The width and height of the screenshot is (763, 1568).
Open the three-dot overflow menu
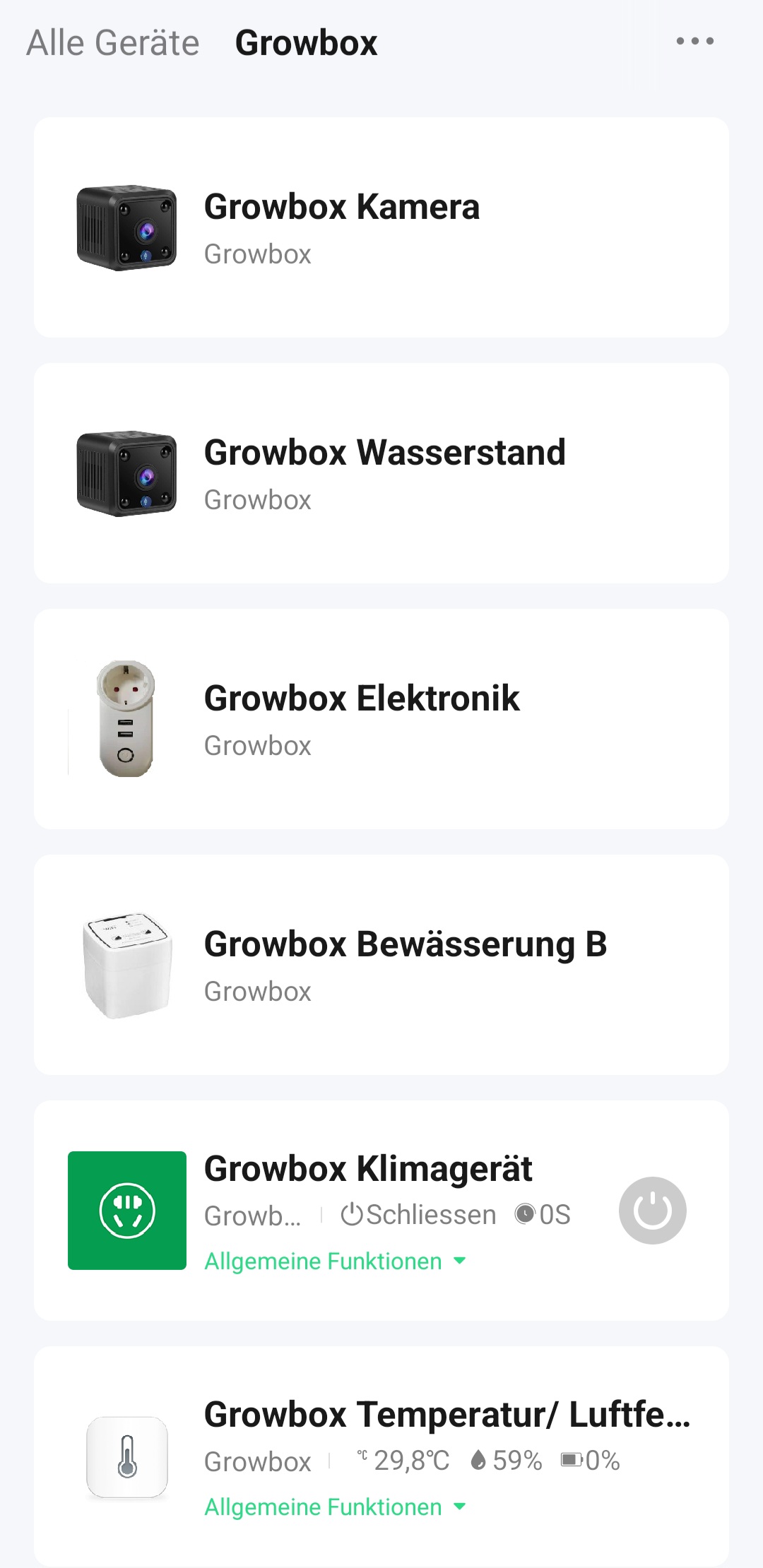[x=694, y=41]
